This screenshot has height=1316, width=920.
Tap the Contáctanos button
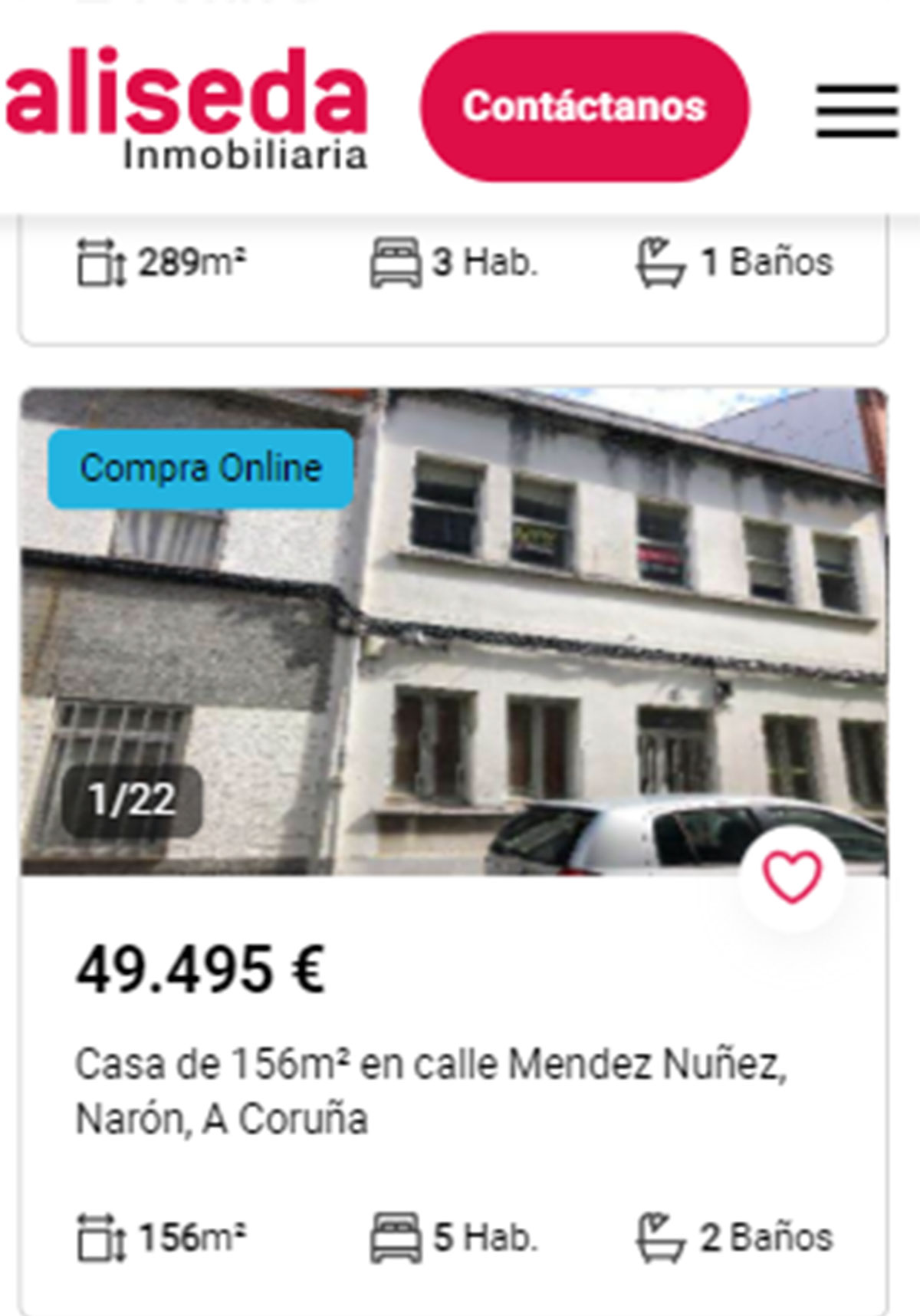point(584,107)
